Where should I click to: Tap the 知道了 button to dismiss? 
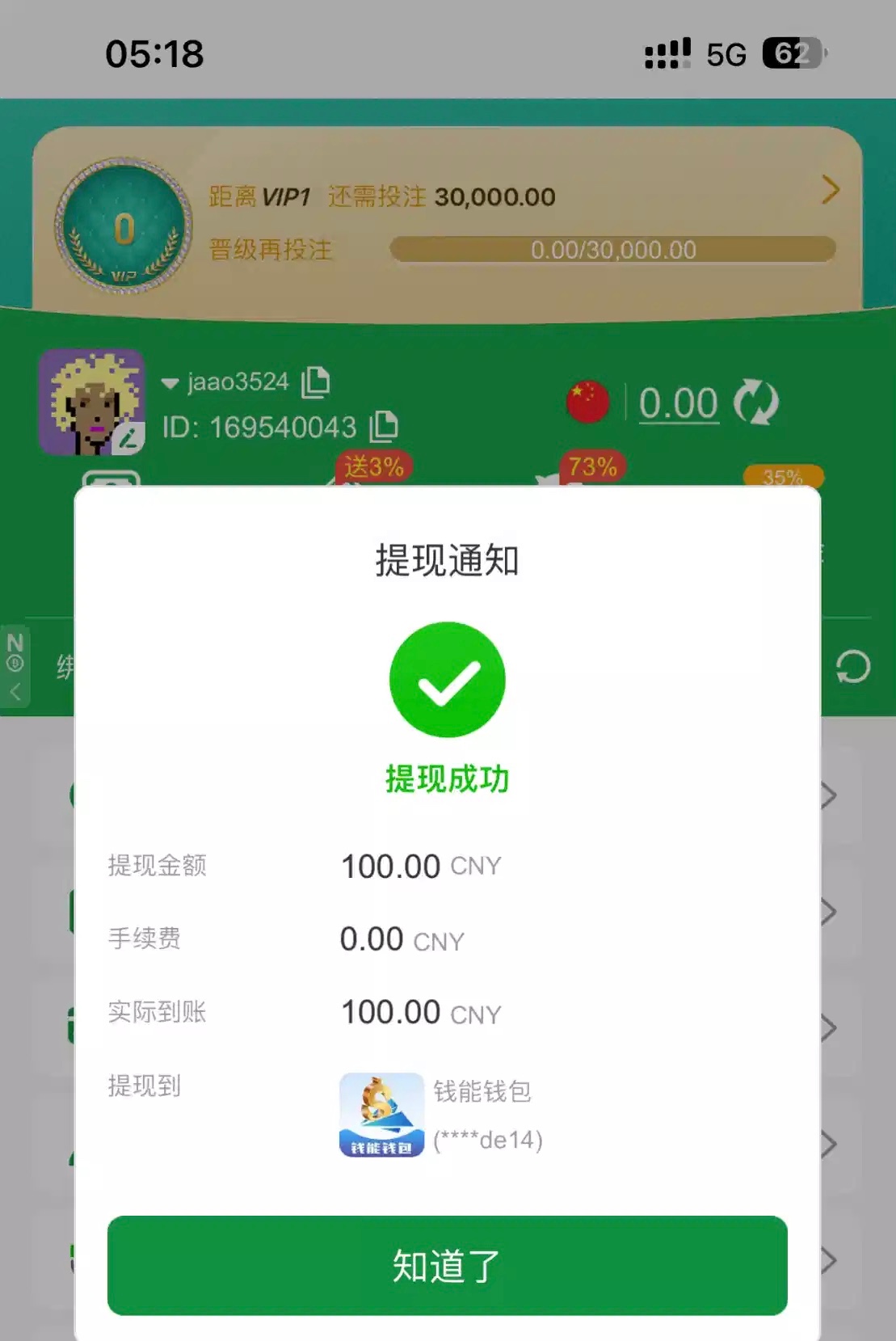[x=447, y=1265]
